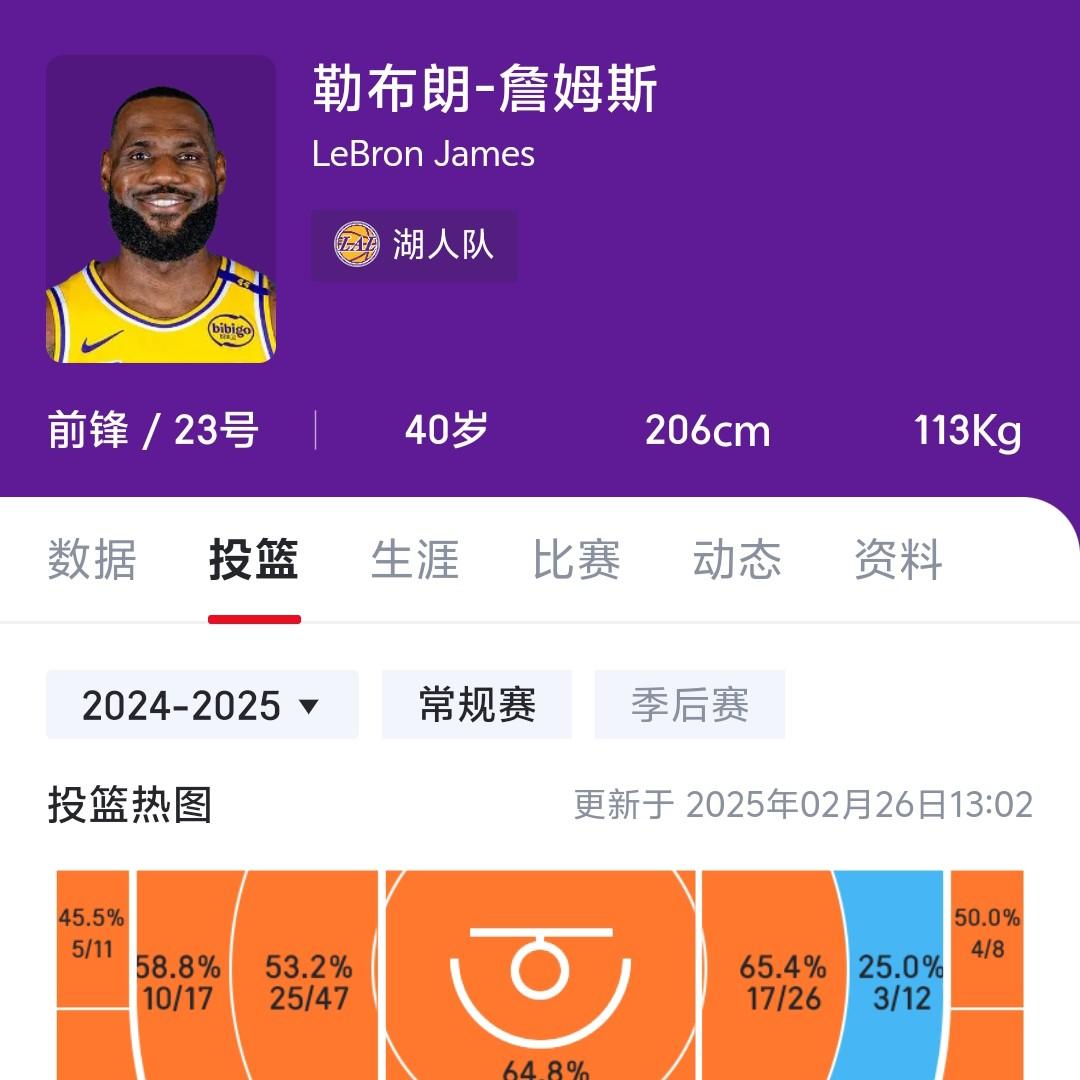The width and height of the screenshot is (1080, 1080).
Task: Open the 生涯 tab
Action: [x=415, y=560]
